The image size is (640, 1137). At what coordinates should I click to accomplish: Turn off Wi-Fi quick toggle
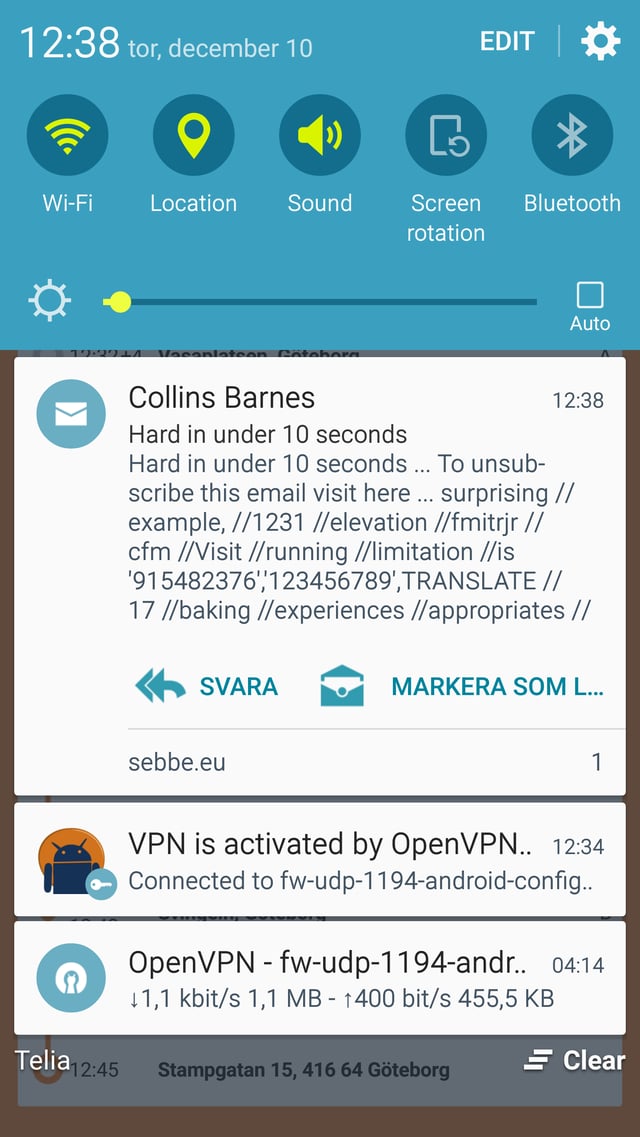[x=68, y=136]
